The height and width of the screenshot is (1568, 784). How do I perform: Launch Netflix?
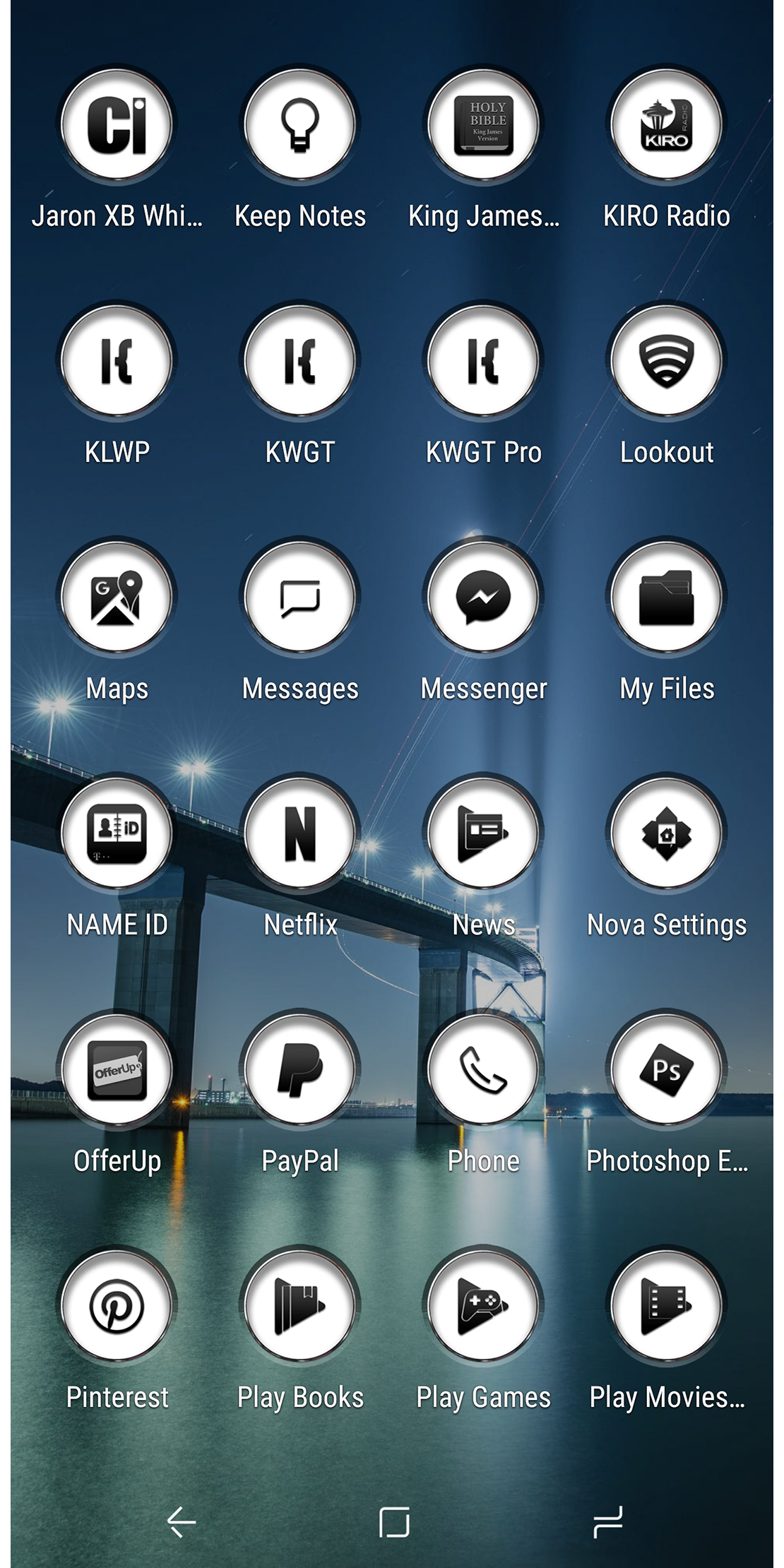pyautogui.click(x=300, y=833)
